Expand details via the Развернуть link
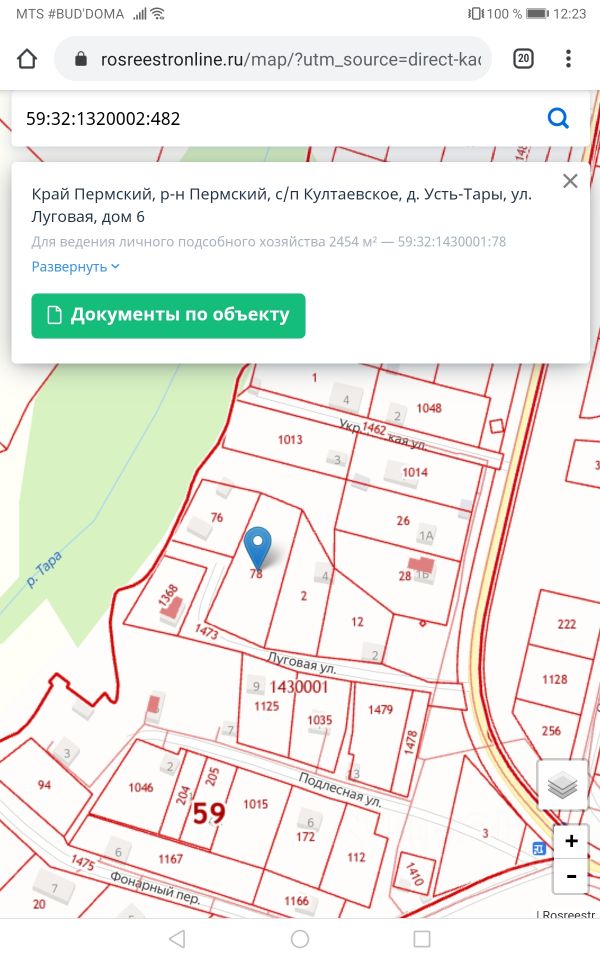This screenshot has width=600, height=960. pos(75,267)
